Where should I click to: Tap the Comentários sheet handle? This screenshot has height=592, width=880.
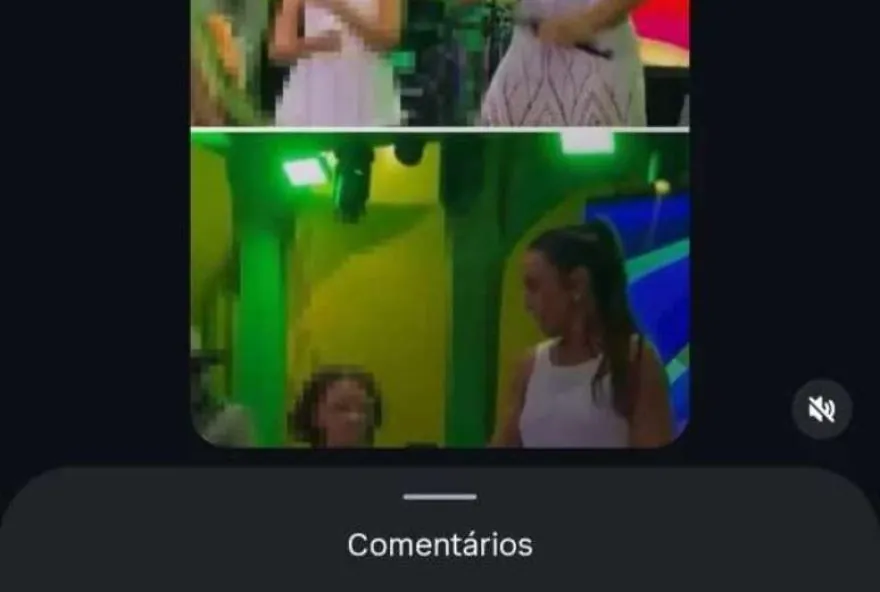[440, 497]
